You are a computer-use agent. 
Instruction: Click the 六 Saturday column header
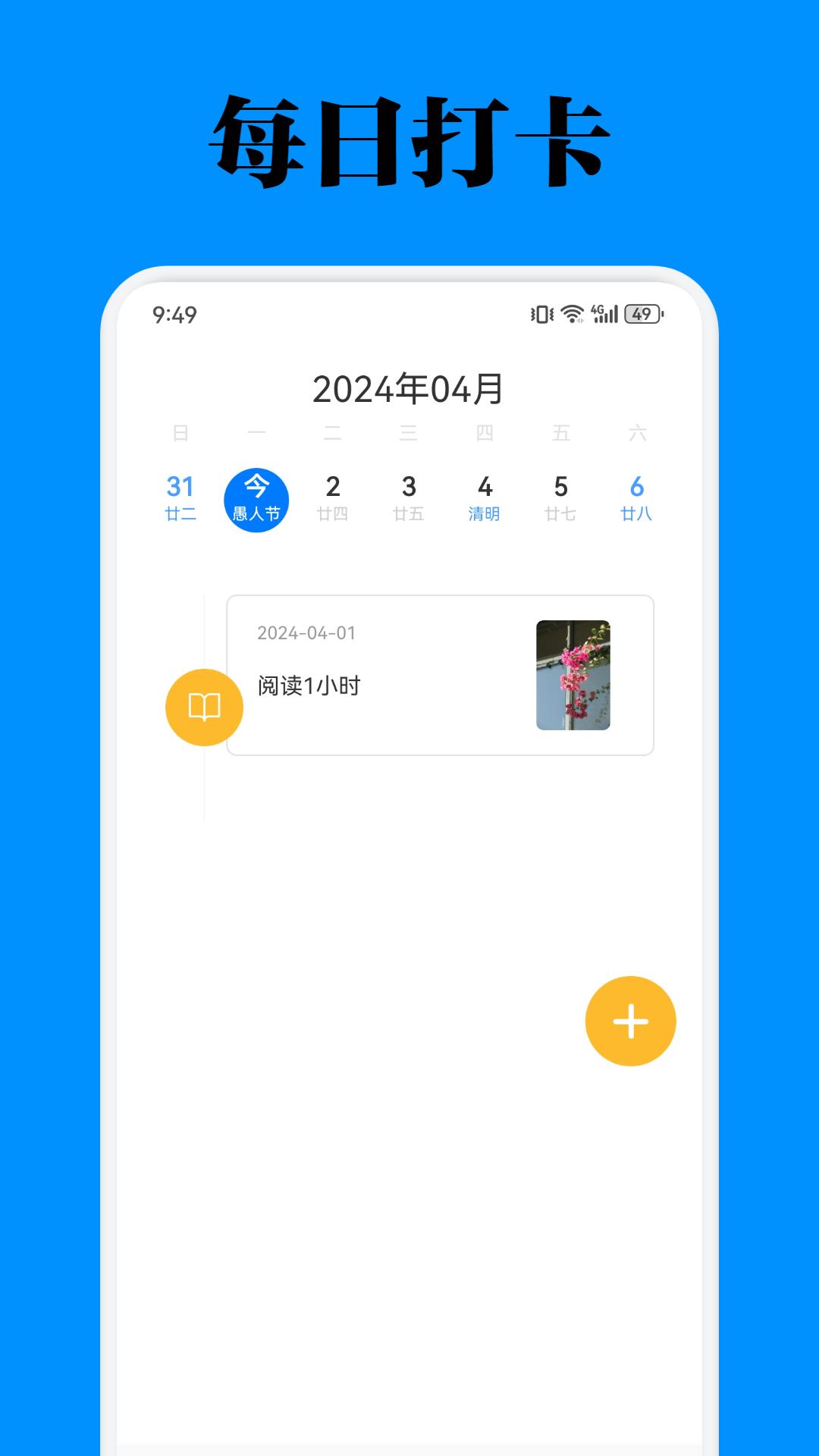pyautogui.click(x=637, y=434)
